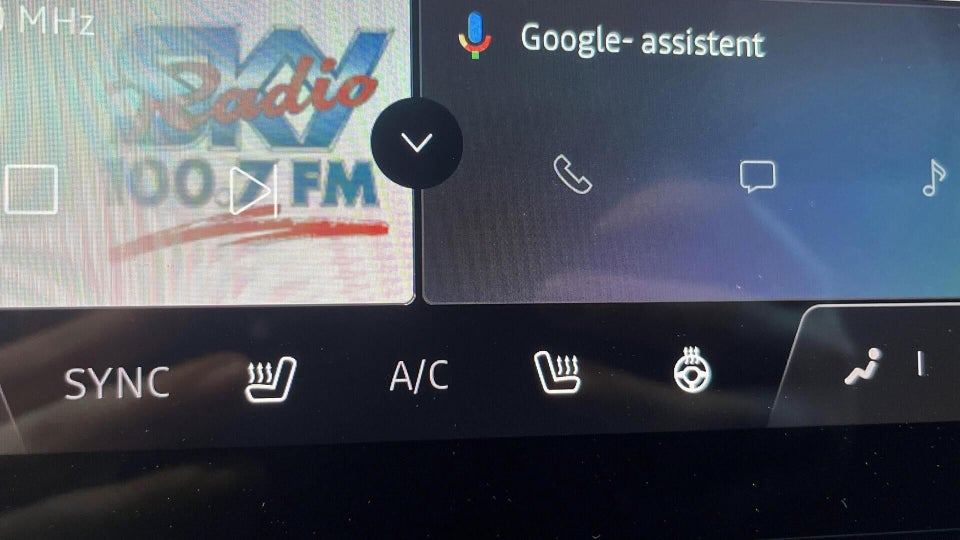
Task: Stop the radio playback
Action: click(x=30, y=190)
